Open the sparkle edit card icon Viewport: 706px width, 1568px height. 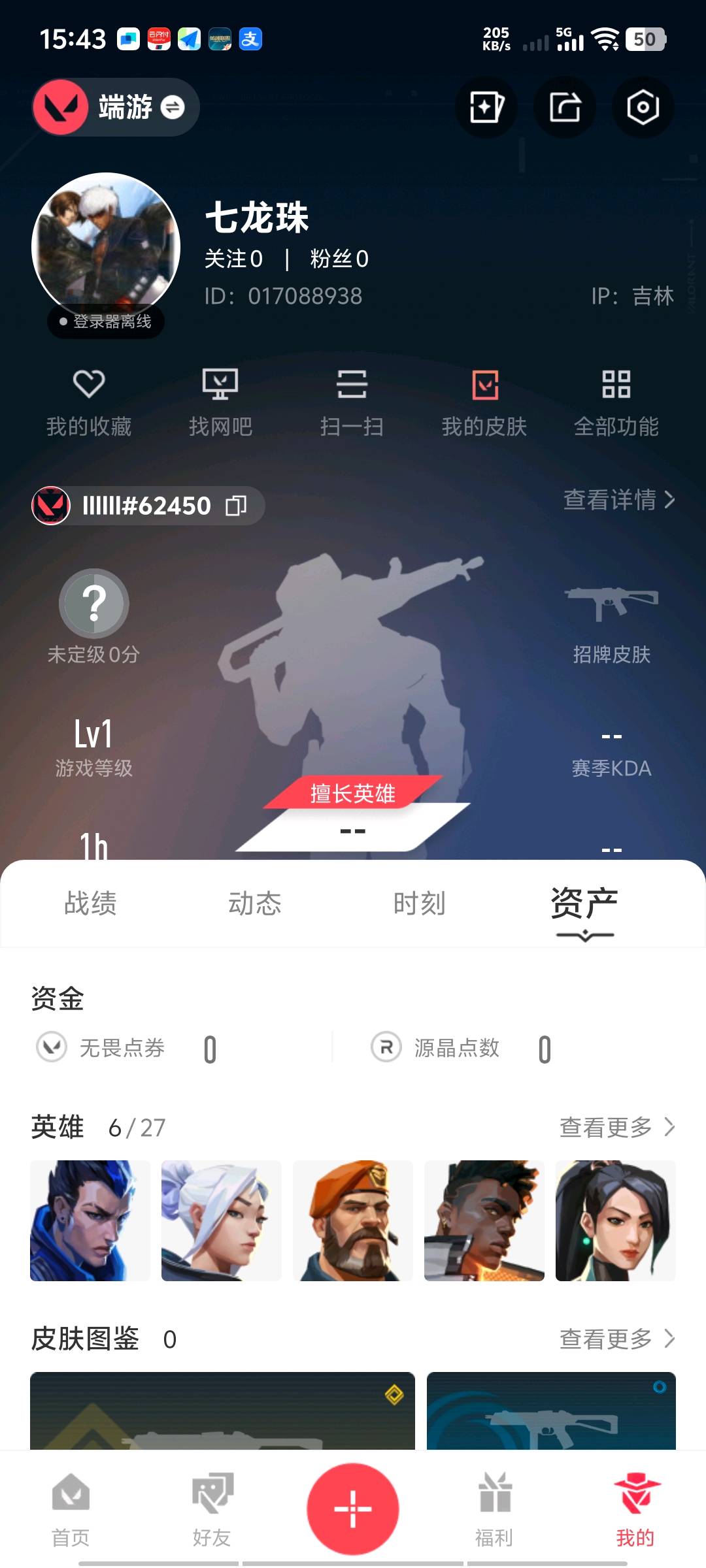coord(486,107)
